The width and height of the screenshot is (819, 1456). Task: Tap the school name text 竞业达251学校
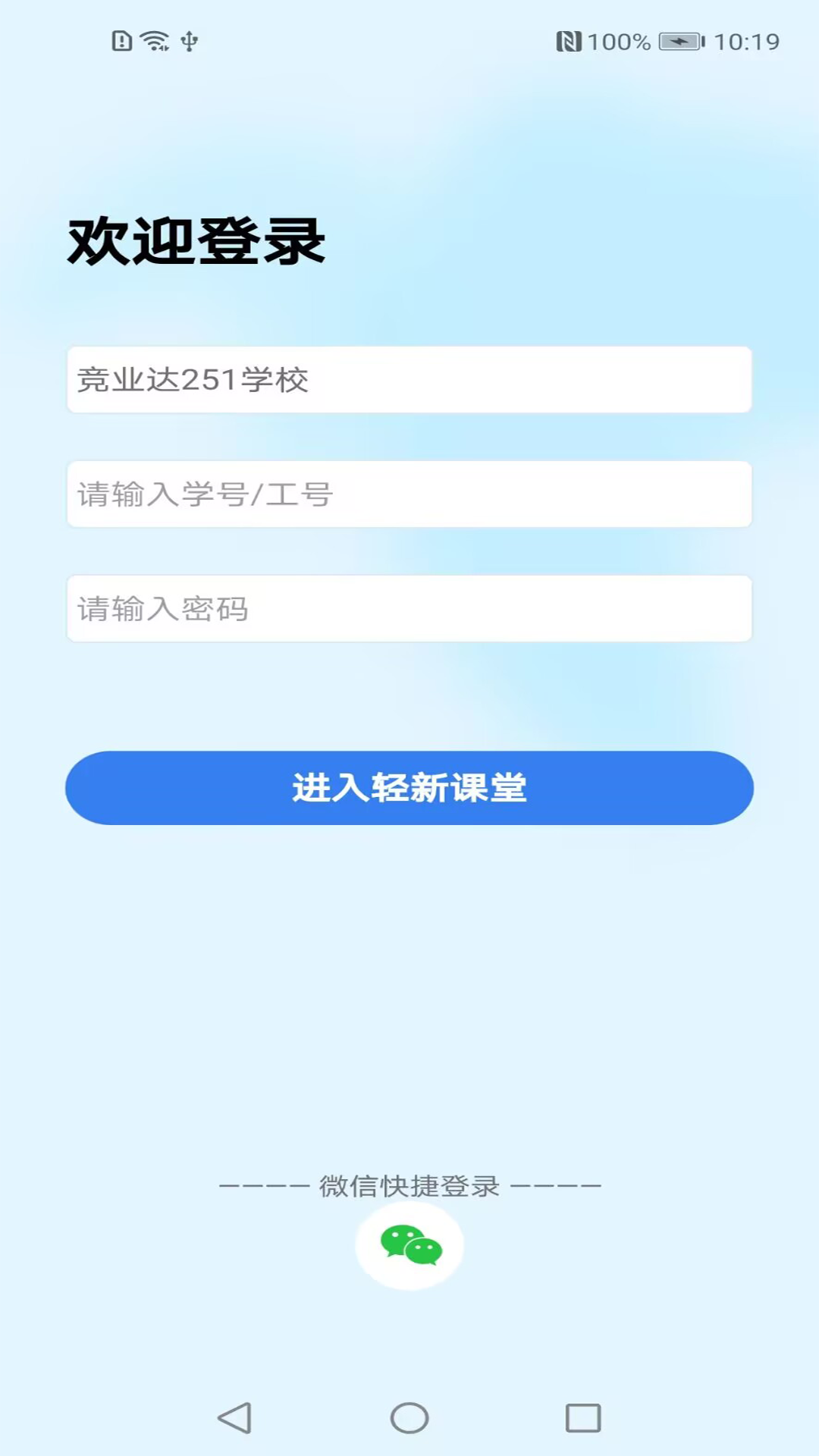click(x=193, y=381)
